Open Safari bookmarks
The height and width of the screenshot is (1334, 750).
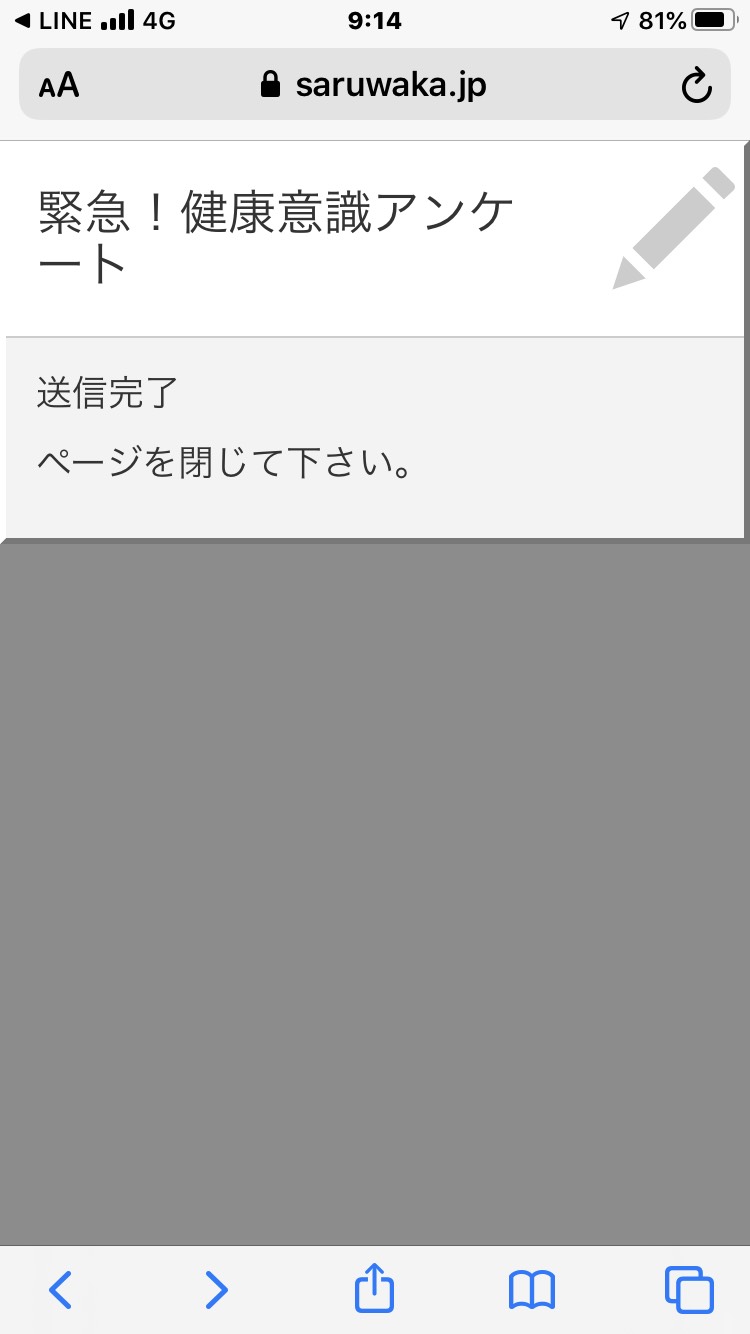(x=531, y=1290)
